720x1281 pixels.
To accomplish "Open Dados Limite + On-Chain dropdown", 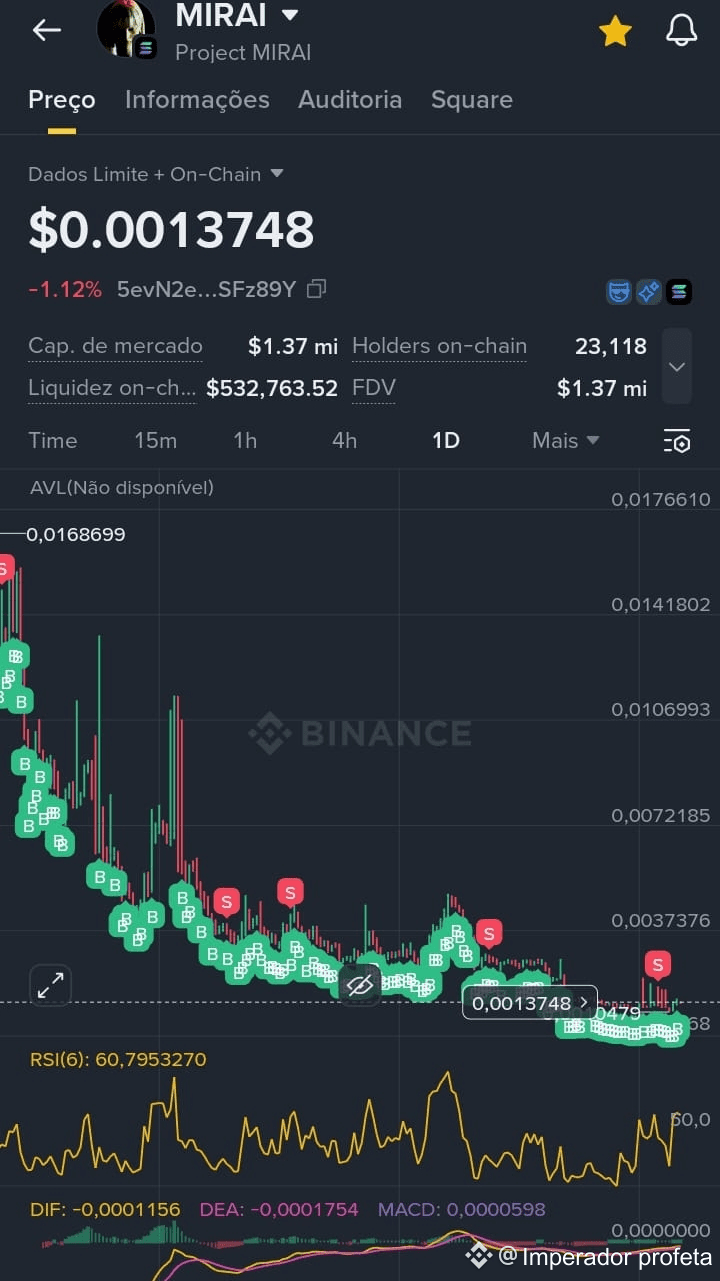I will (156, 174).
